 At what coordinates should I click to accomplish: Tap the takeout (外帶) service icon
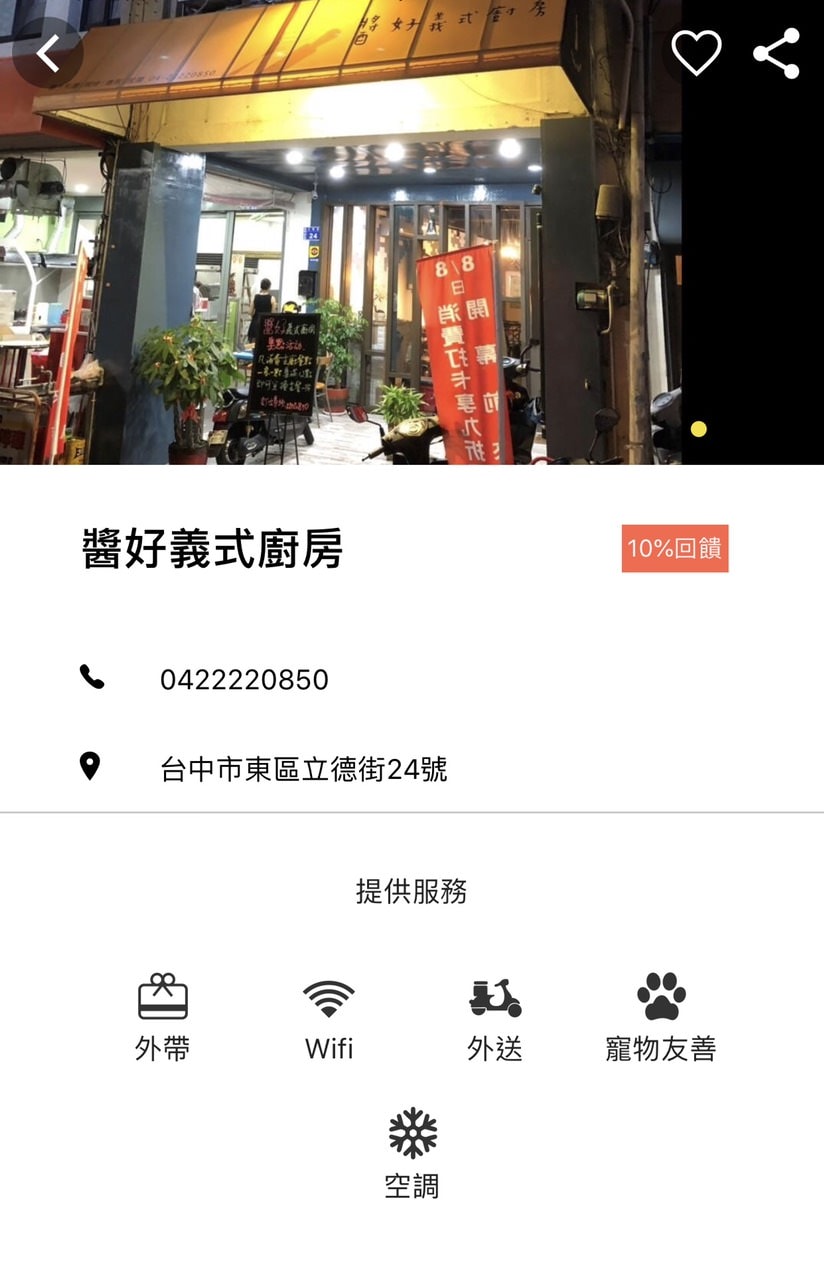(164, 997)
